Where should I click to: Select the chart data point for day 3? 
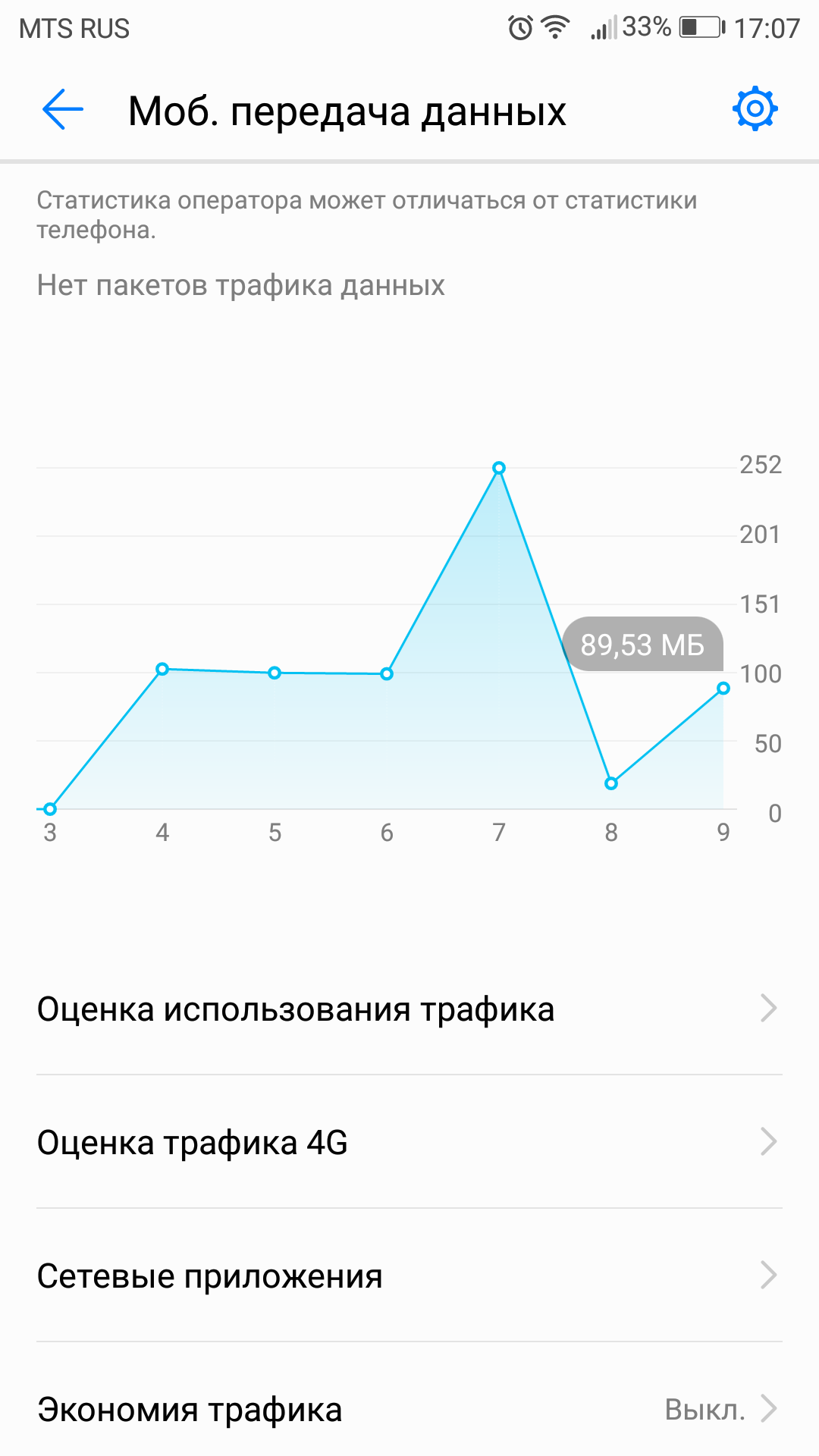click(50, 809)
